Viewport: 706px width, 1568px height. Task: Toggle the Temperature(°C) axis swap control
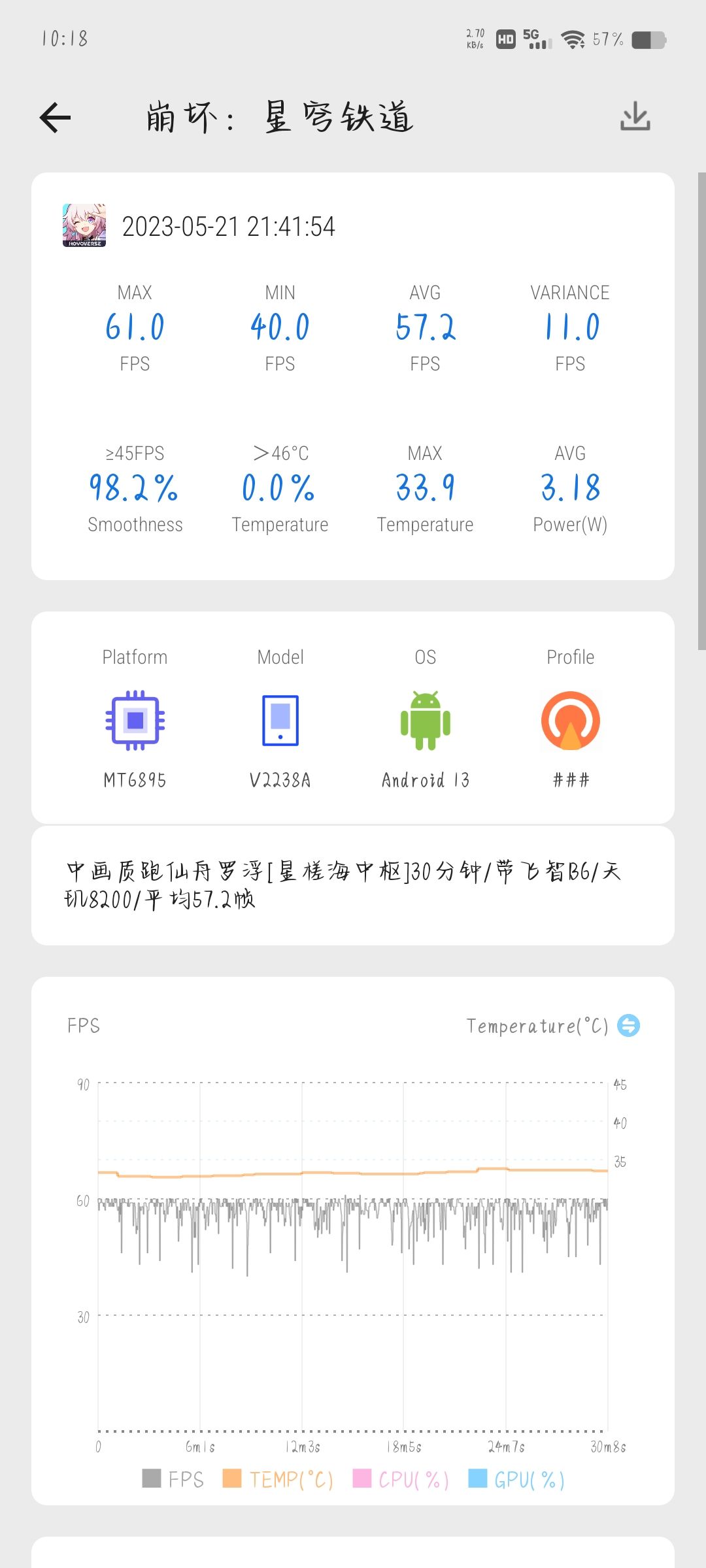pyautogui.click(x=629, y=1024)
